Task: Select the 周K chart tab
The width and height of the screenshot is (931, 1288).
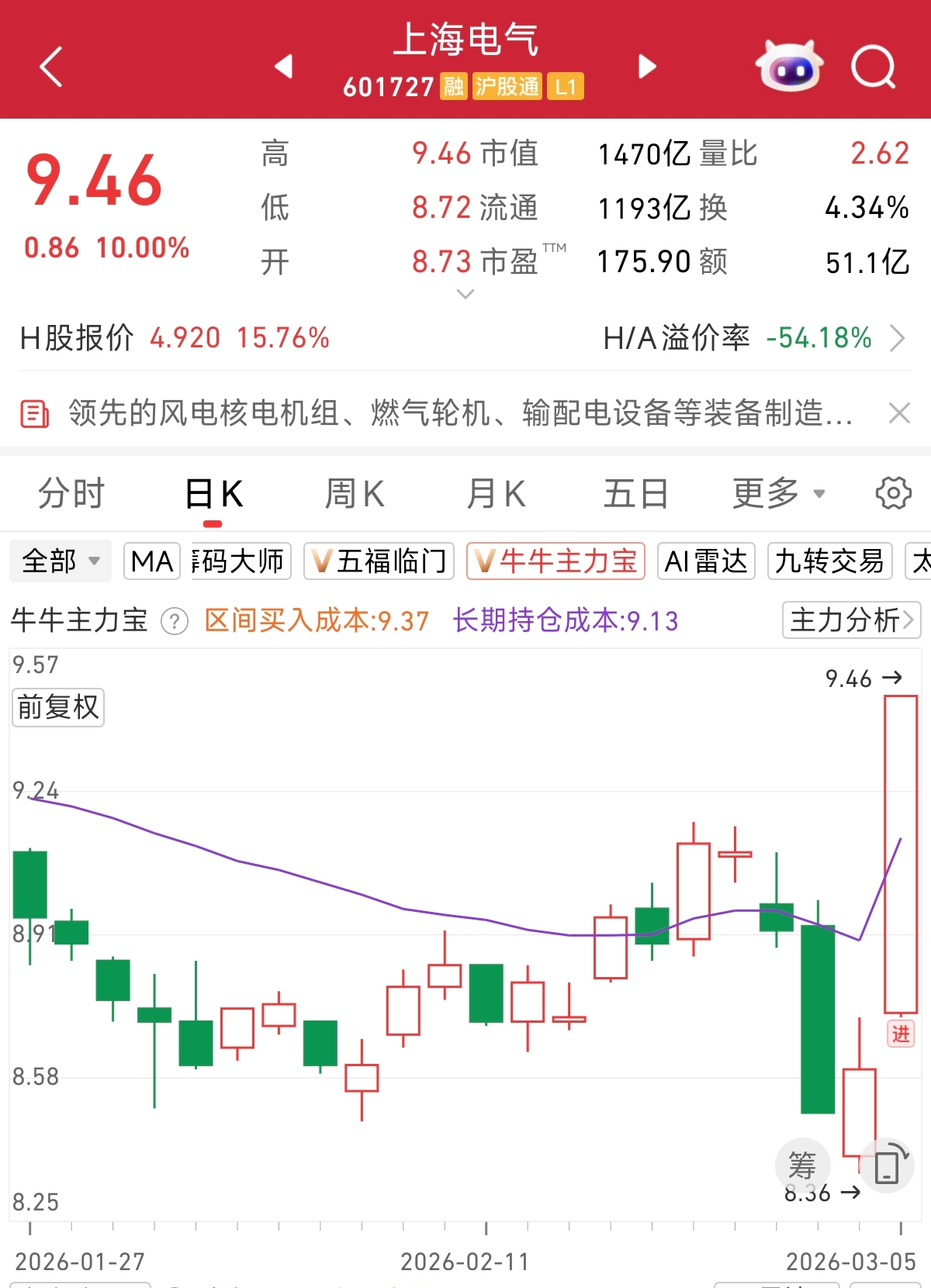Action: [x=355, y=494]
